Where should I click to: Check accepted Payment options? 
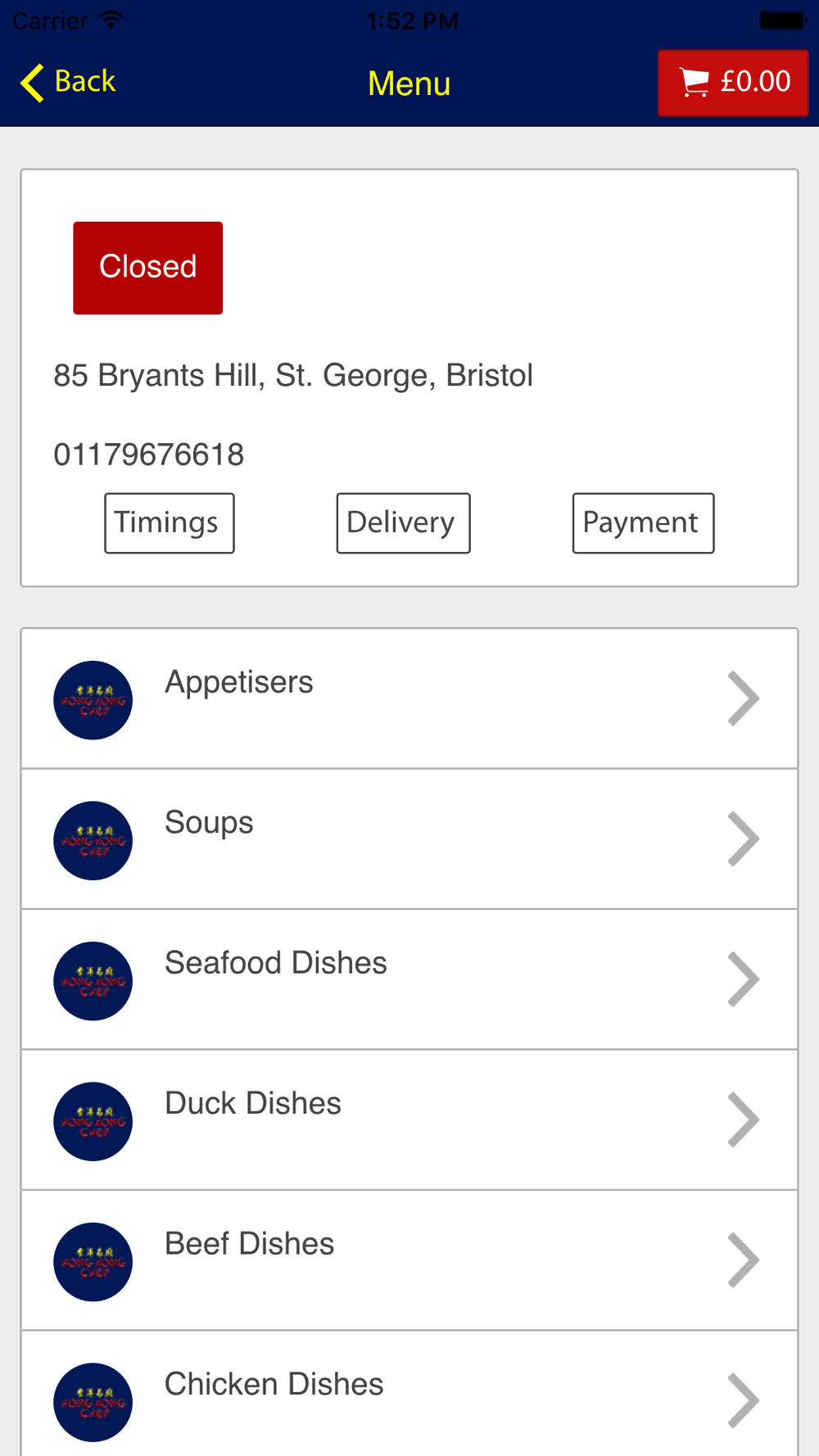[643, 523]
